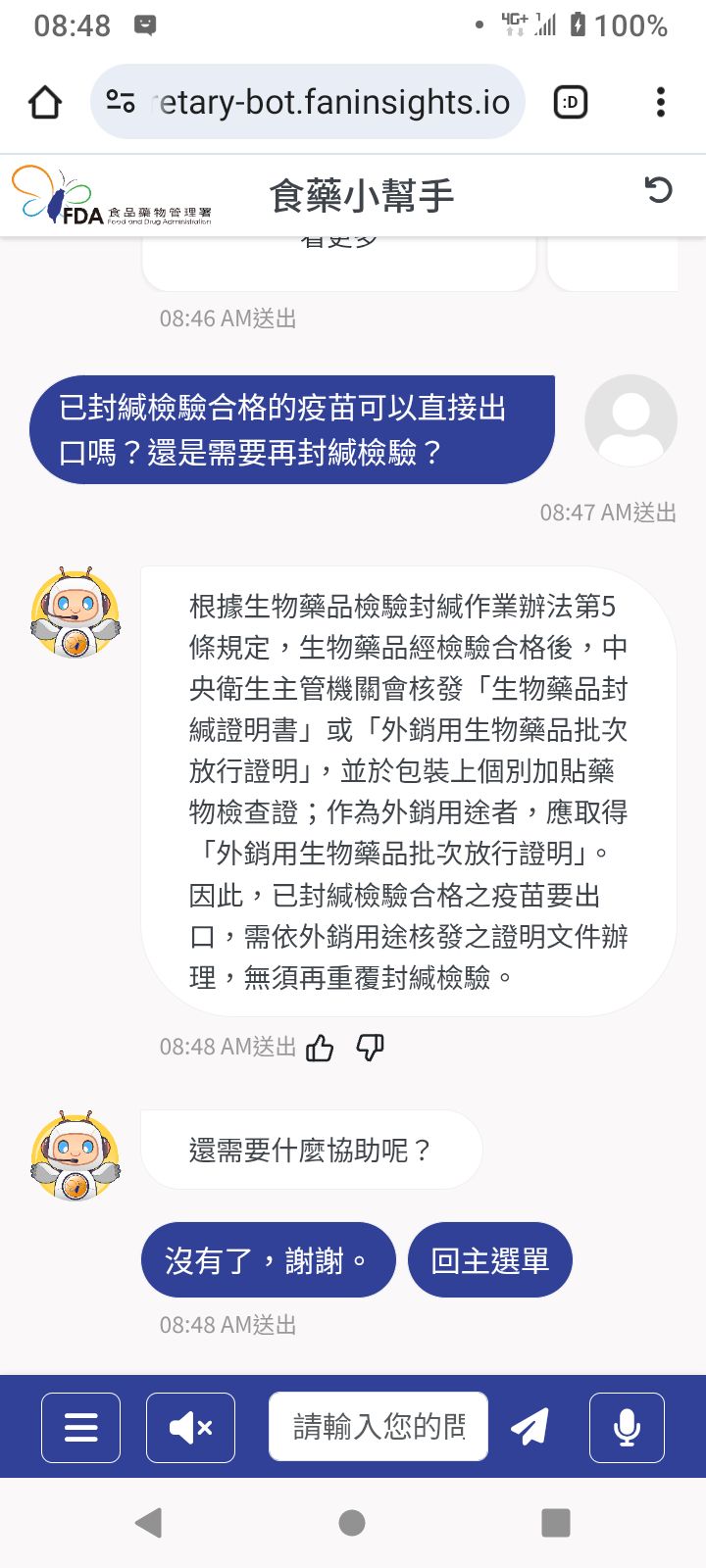Like the bot's answer with thumbs up
This screenshot has width=706, height=1568.
[320, 1049]
